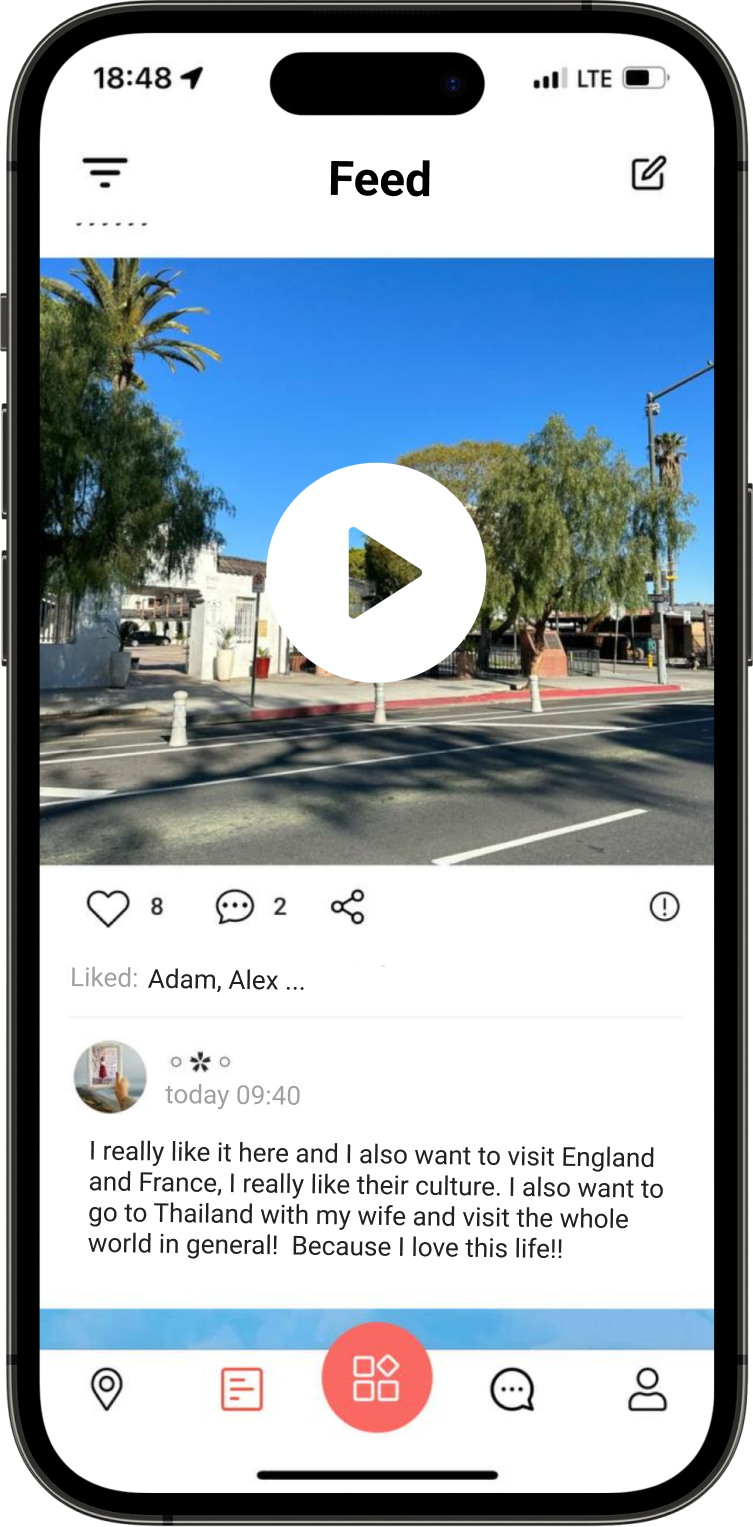View who liked: Adam, Alex ...
Viewport: 753px width, 1527px height.
point(226,980)
